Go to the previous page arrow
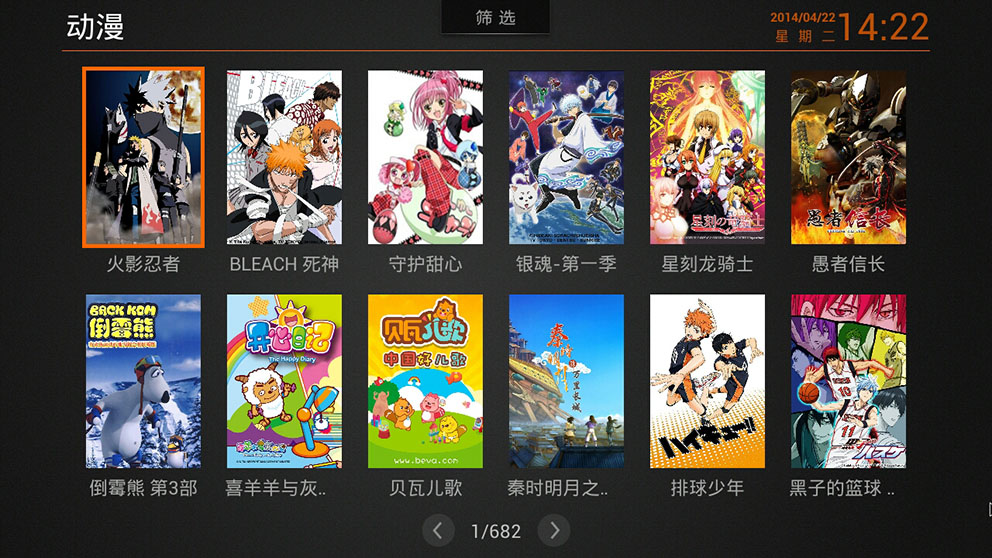Viewport: 992px width, 558px height. point(438,530)
